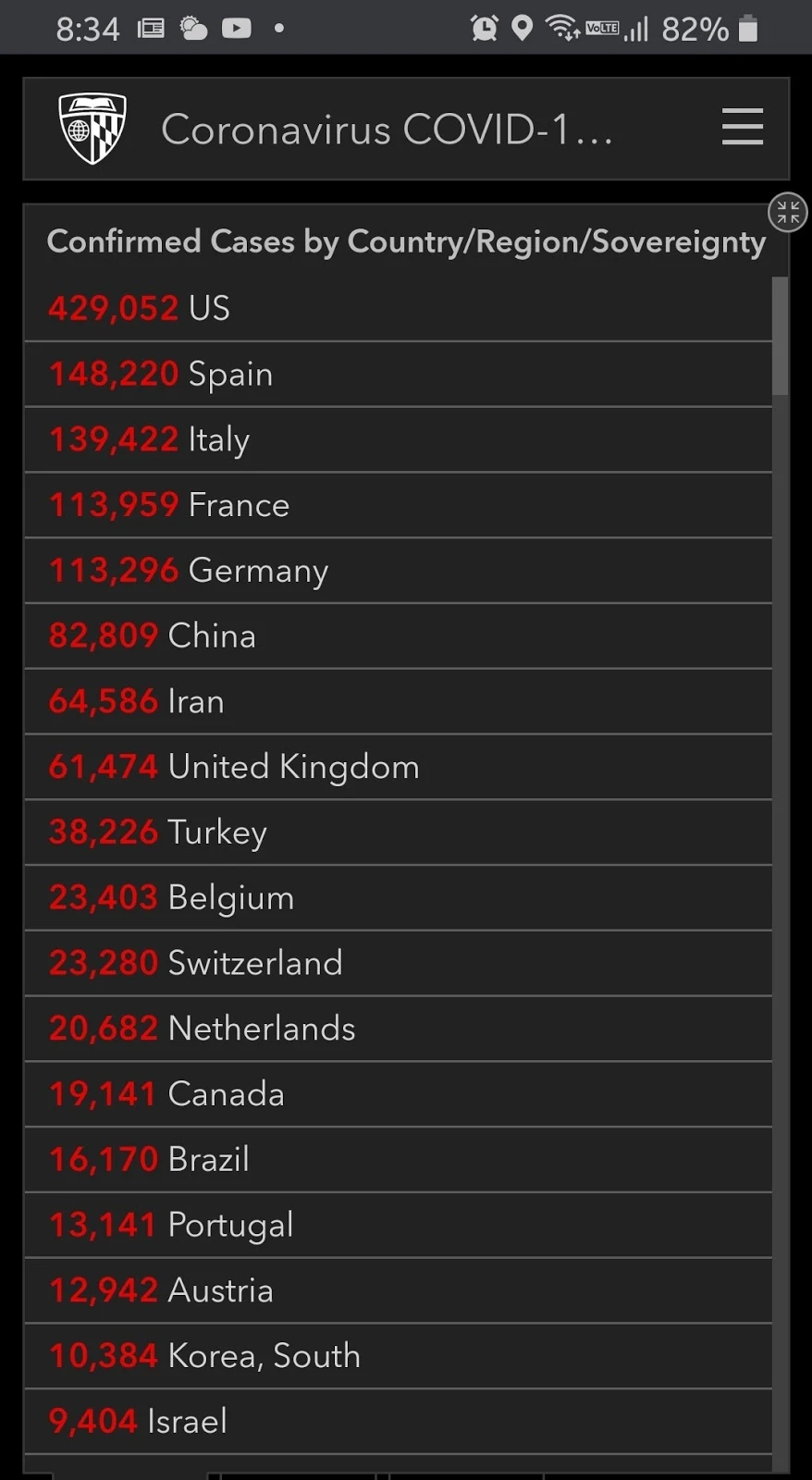Select Iran in the list
This screenshot has width=812, height=1480.
[399, 702]
